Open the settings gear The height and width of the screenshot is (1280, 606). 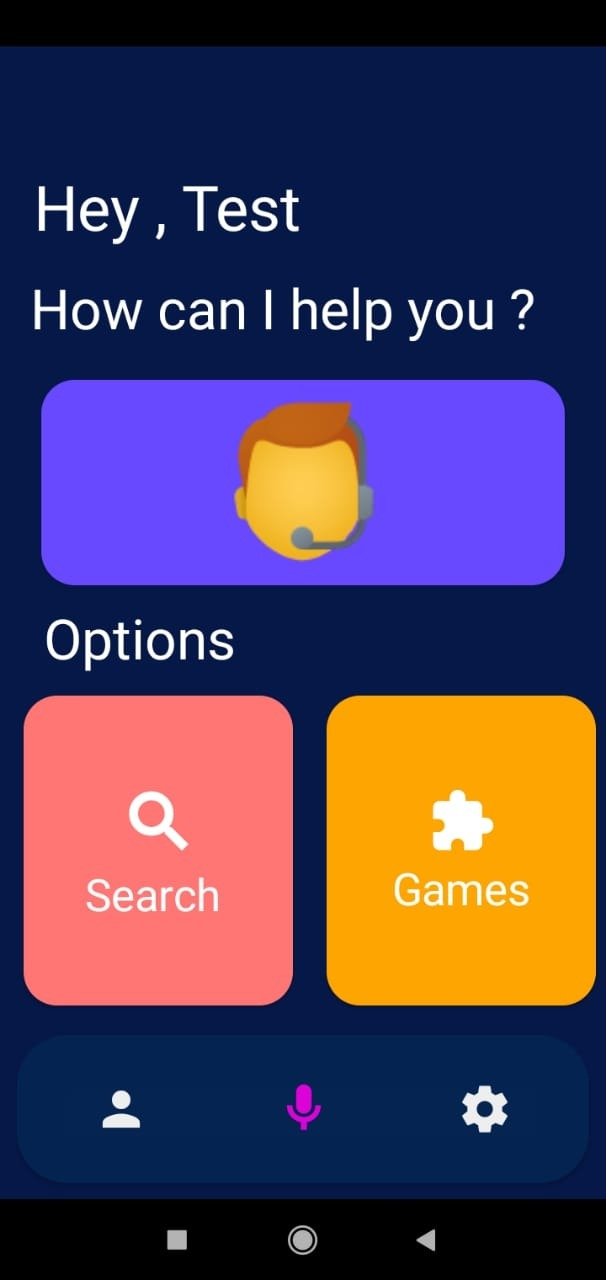coord(485,1109)
